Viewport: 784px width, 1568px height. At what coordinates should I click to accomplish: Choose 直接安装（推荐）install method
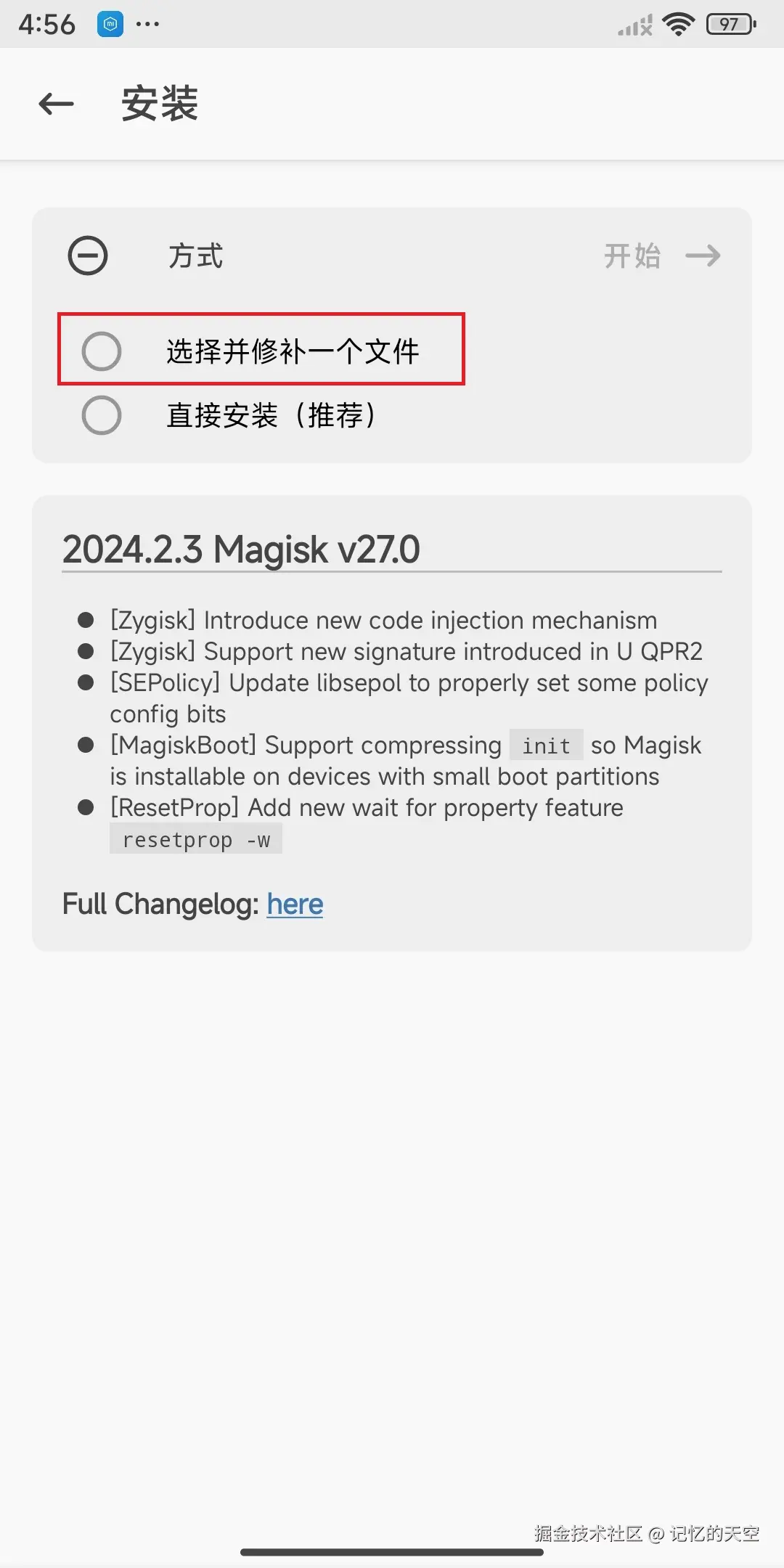102,416
